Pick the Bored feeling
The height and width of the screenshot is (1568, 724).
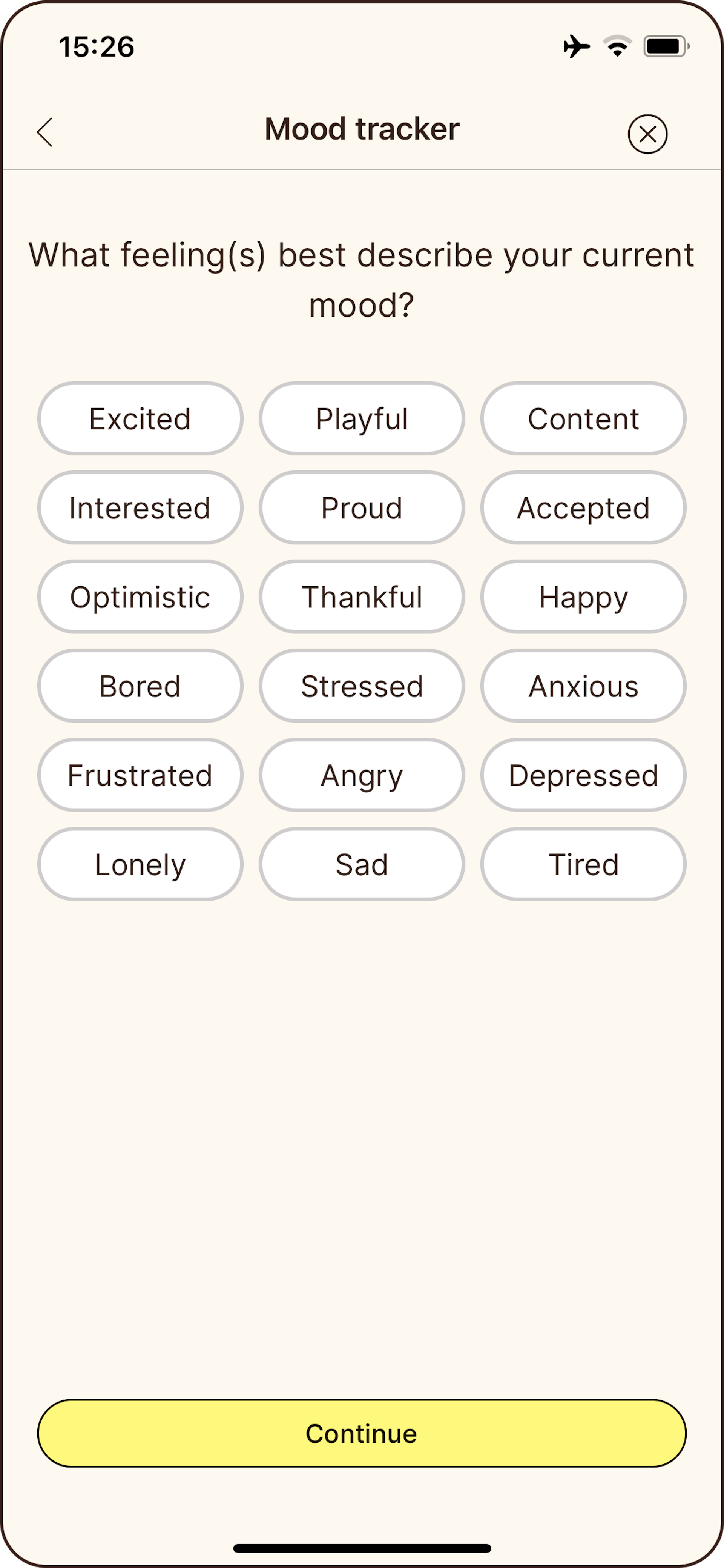(140, 686)
